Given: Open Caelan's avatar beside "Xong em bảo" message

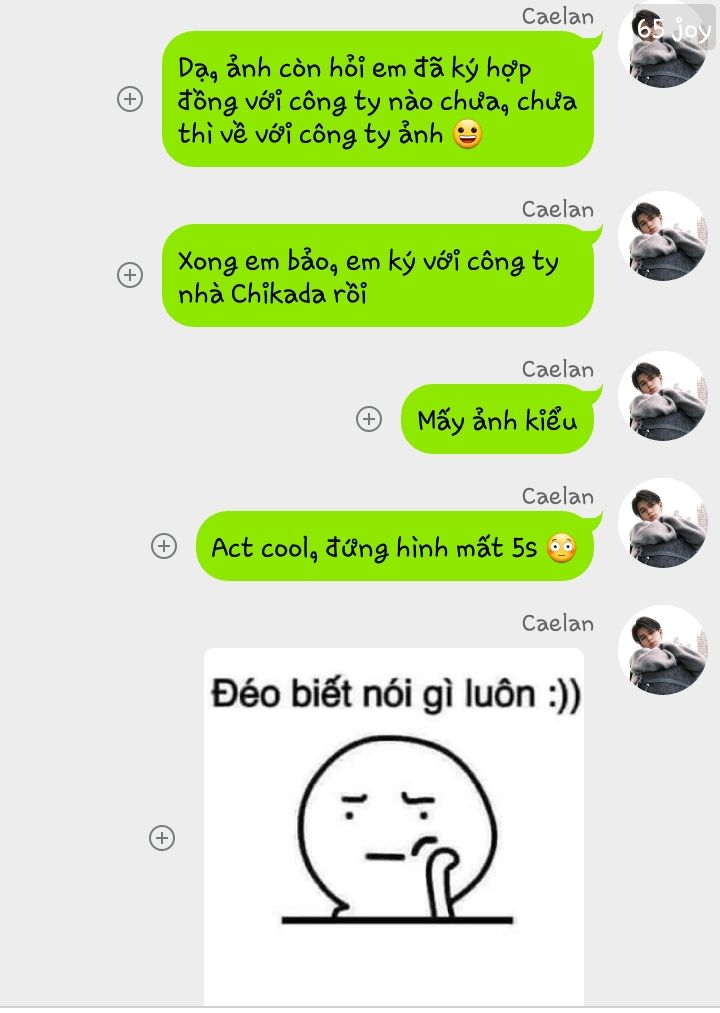Looking at the screenshot, I should (662, 236).
